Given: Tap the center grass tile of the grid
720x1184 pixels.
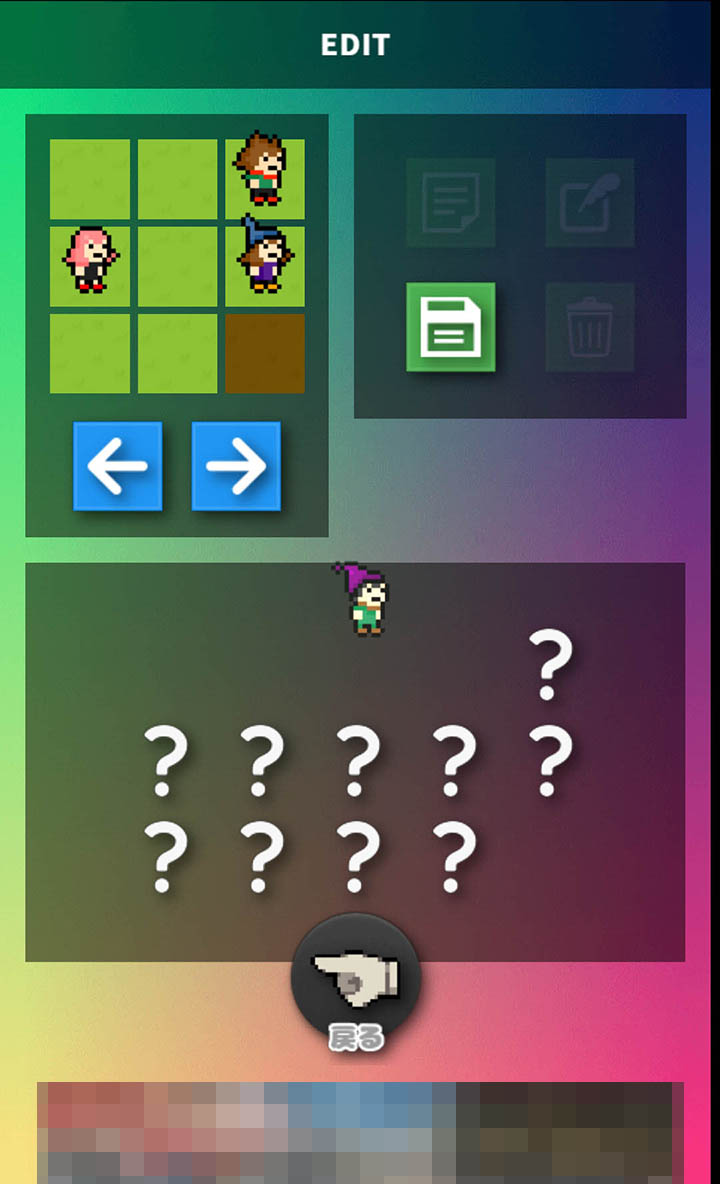Looking at the screenshot, I should click(177, 266).
